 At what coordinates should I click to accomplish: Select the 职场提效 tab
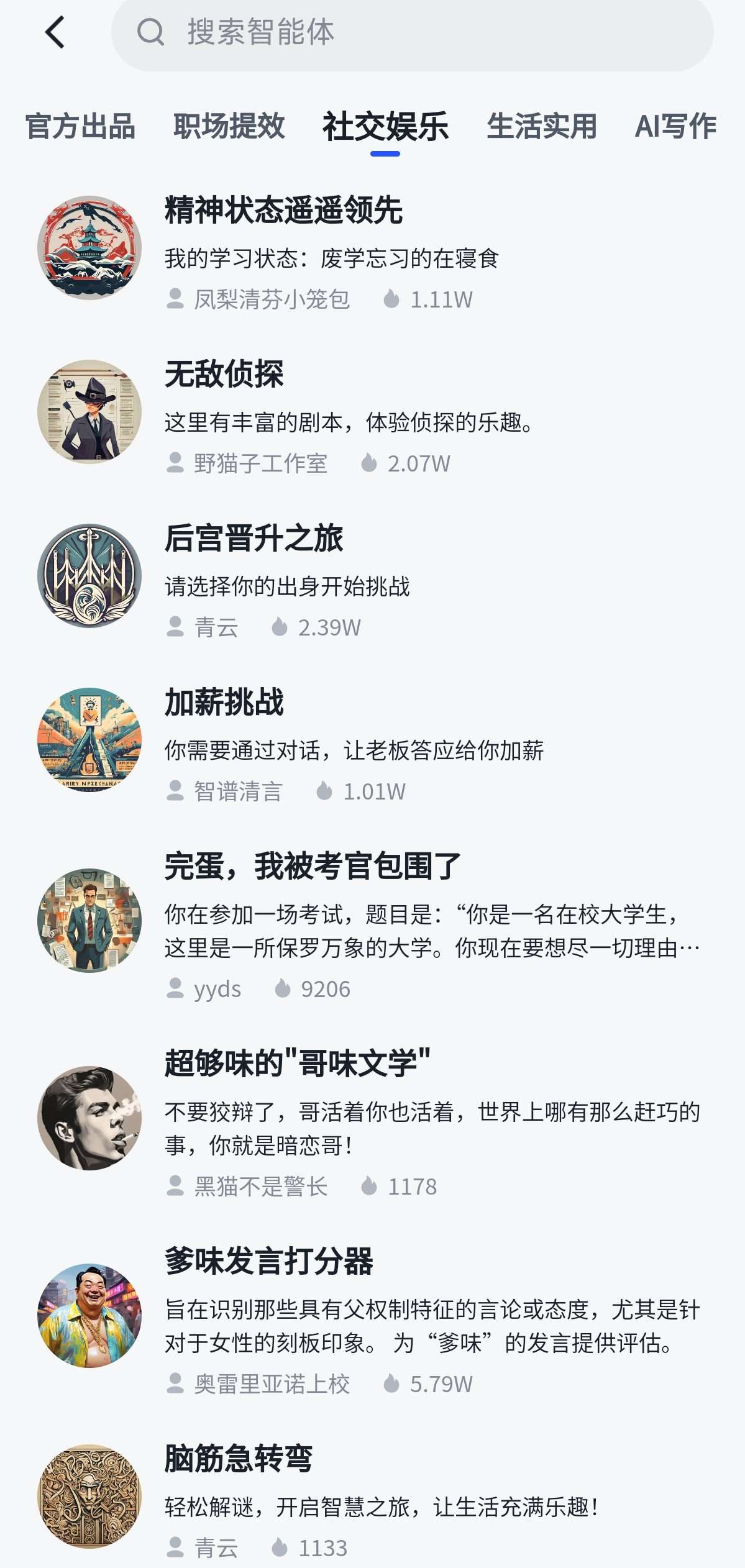(x=229, y=127)
